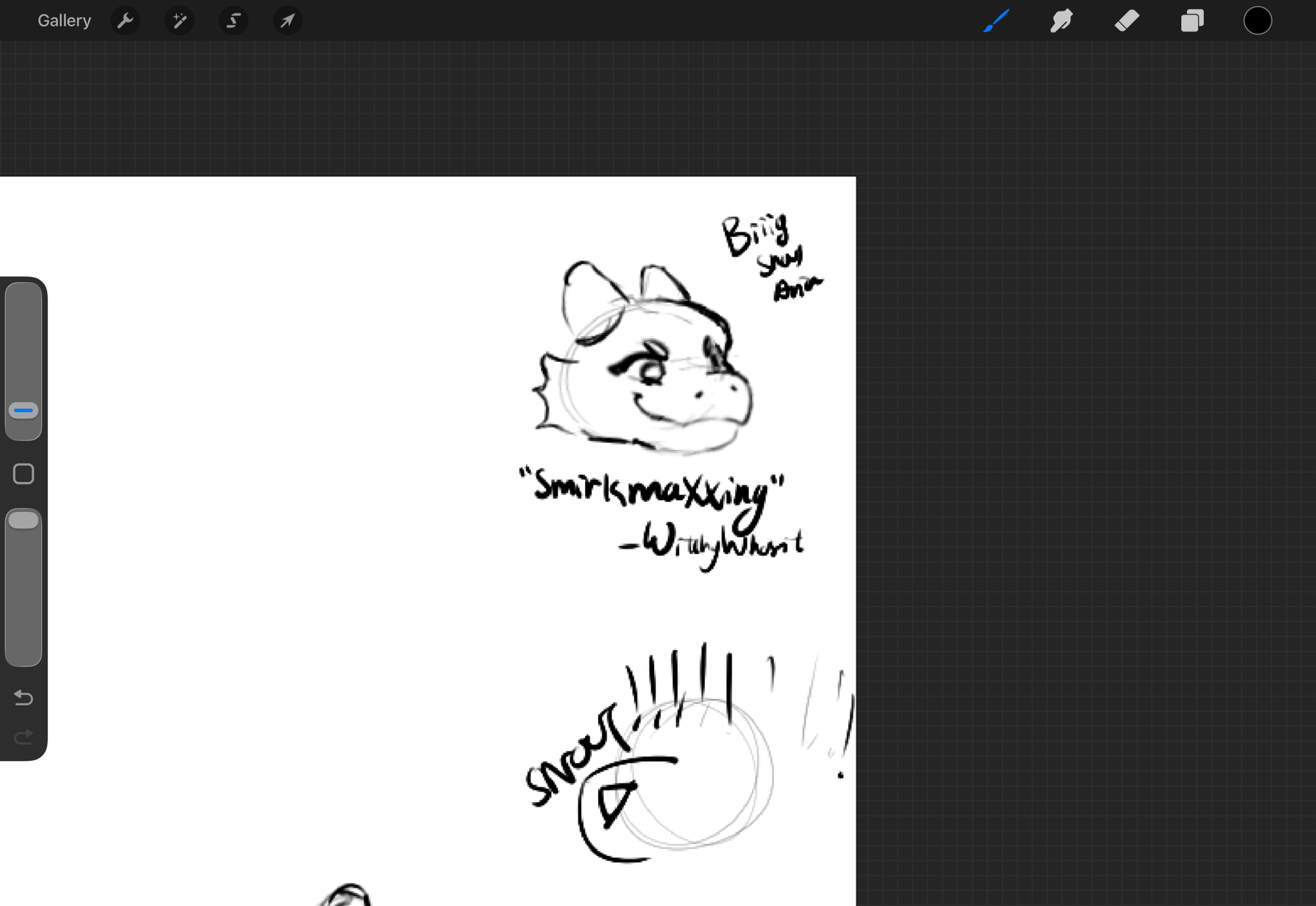Tap the brush size slider
1316x906 pixels.
point(24,410)
